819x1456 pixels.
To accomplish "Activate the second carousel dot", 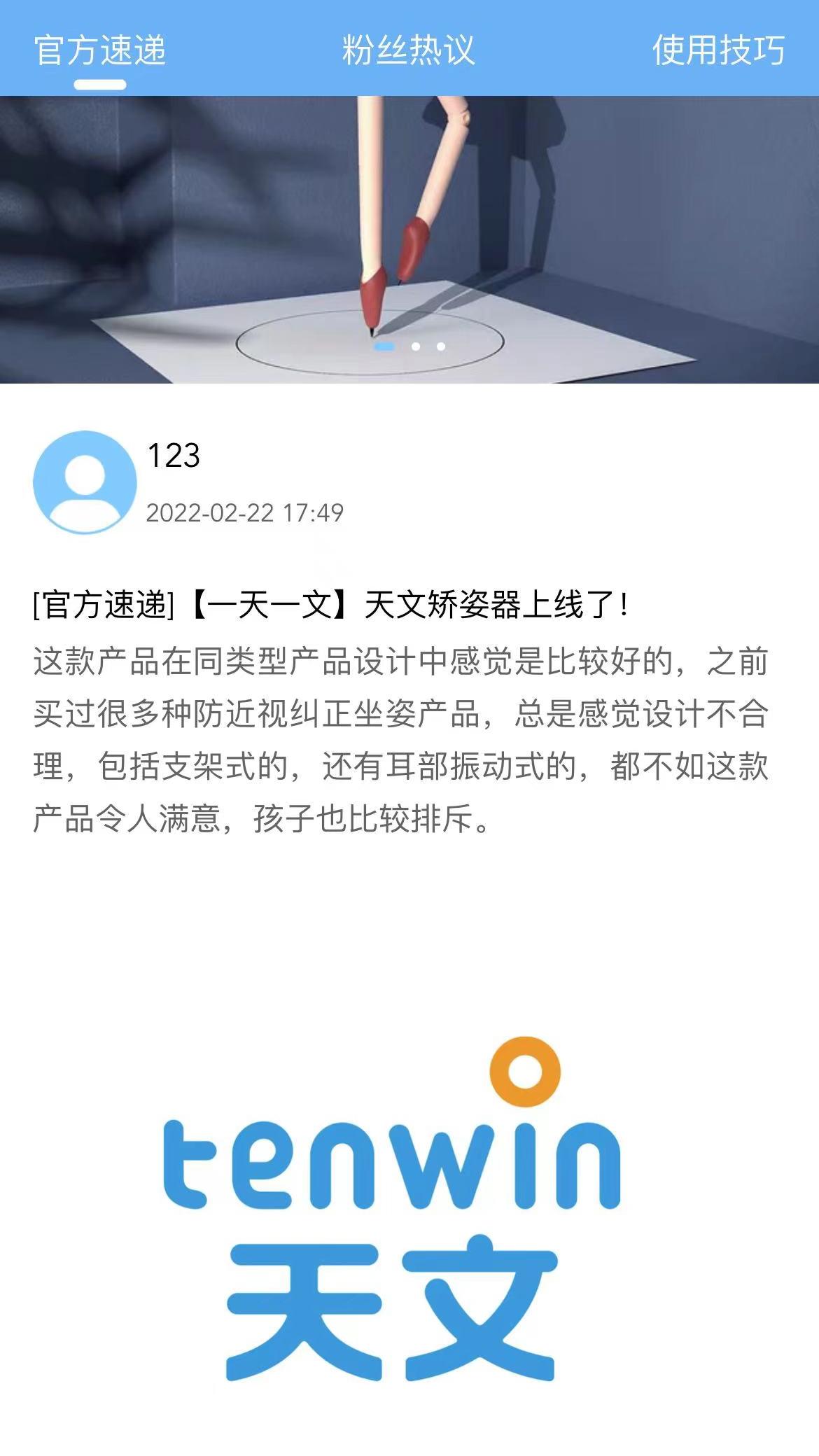I will [414, 347].
